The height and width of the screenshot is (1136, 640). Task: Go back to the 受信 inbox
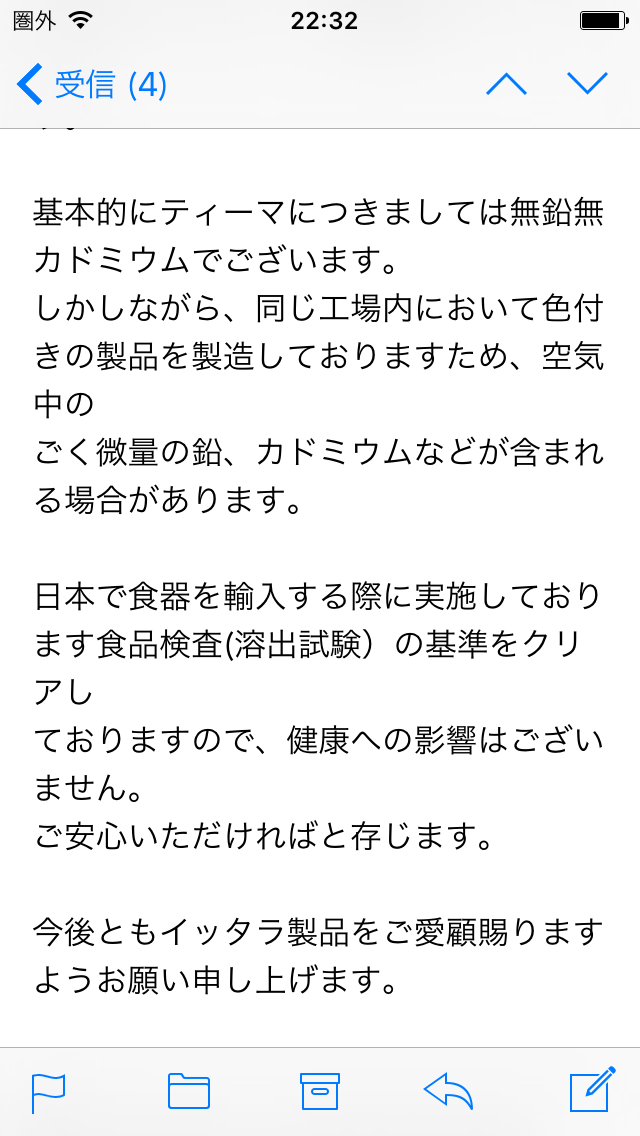pos(92,85)
